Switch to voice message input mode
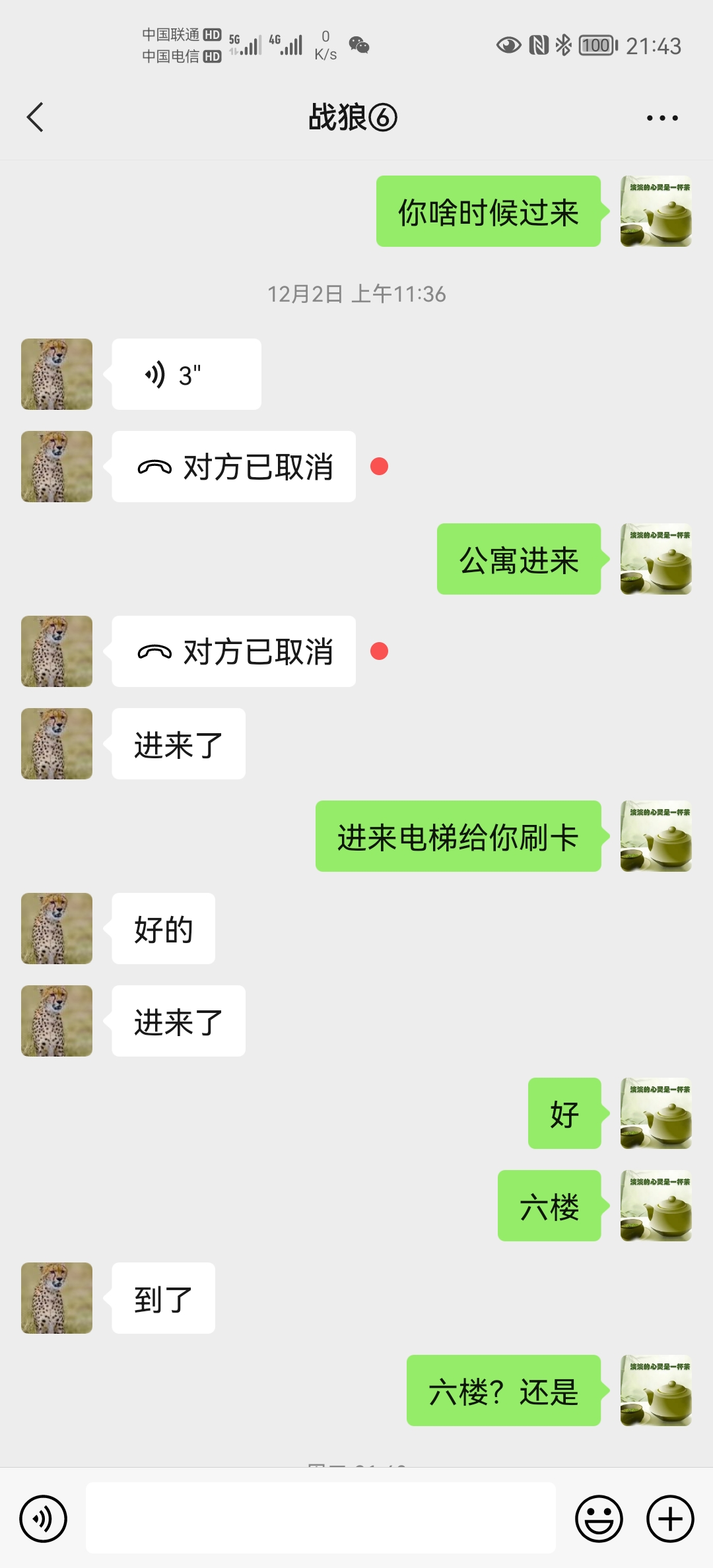The image size is (713, 1568). (42, 1519)
